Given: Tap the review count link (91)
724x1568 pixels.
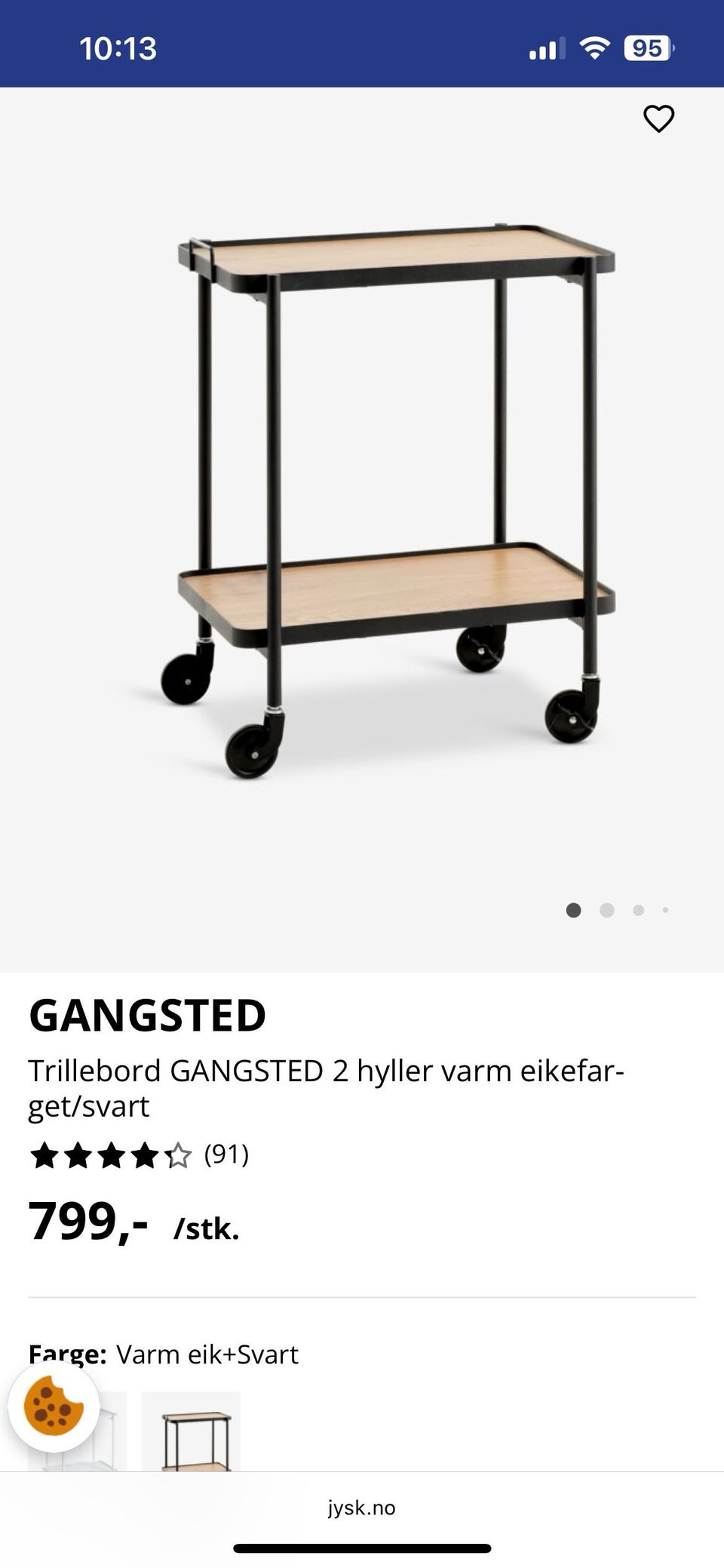Looking at the screenshot, I should tap(226, 1155).
